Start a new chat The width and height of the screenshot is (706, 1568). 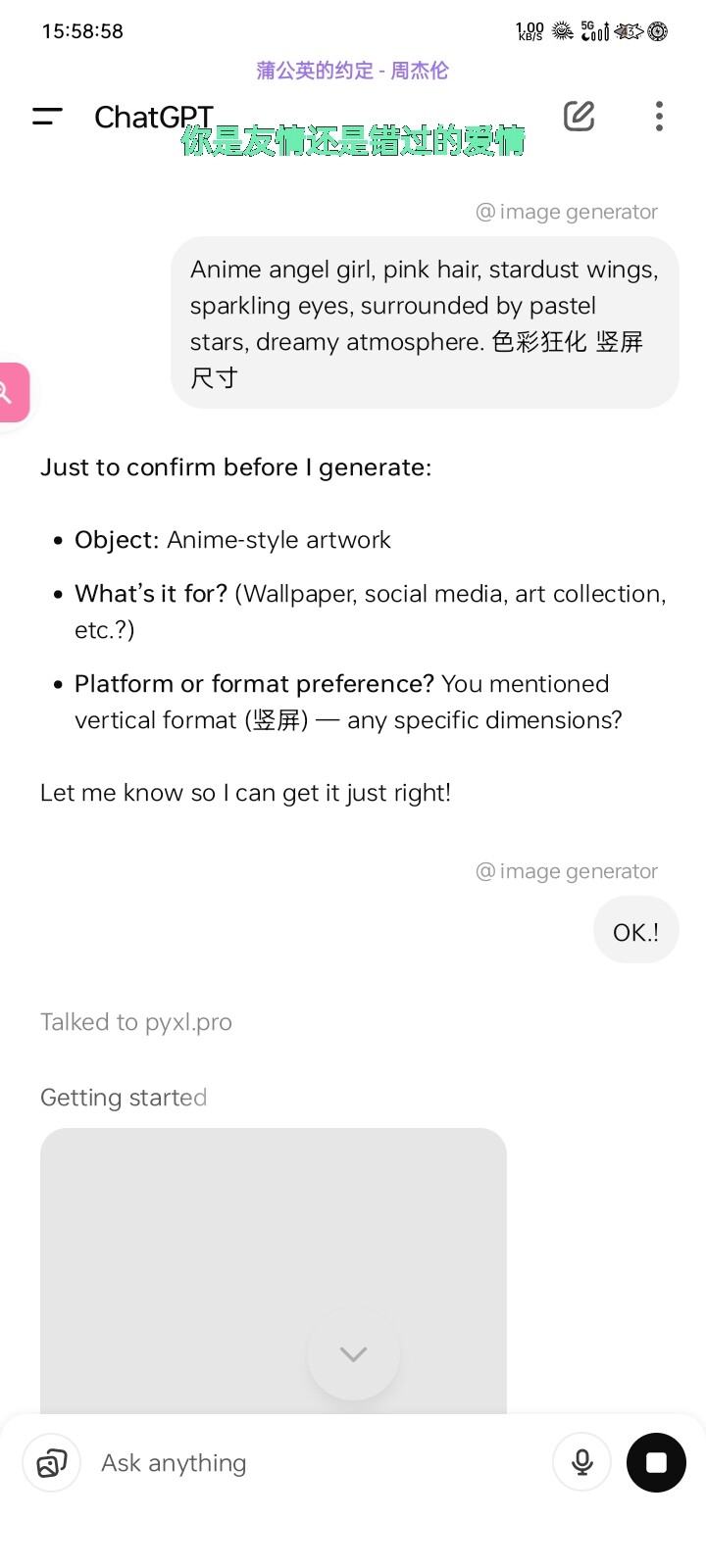pyautogui.click(x=580, y=116)
